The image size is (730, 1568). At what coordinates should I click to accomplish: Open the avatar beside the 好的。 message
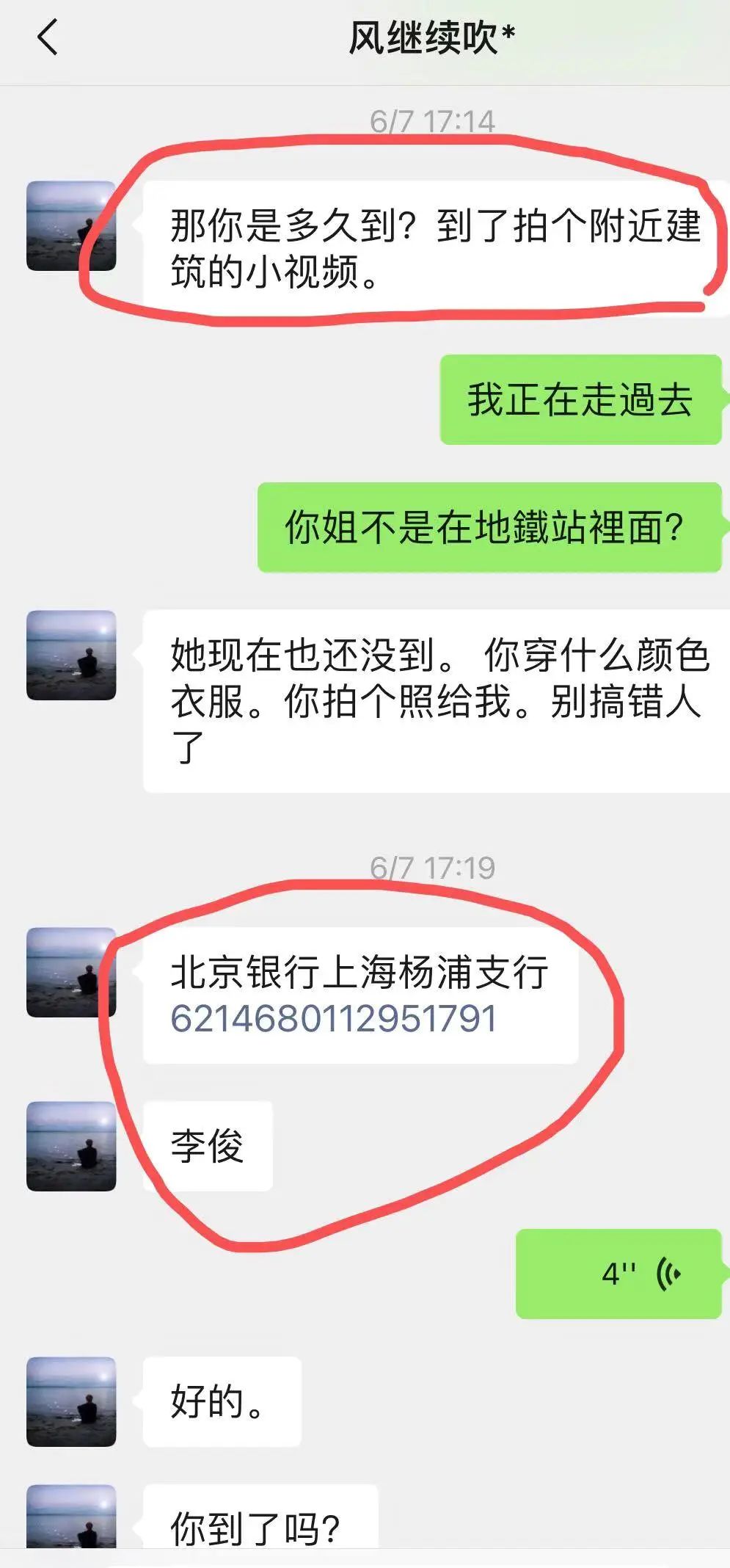[x=71, y=1401]
